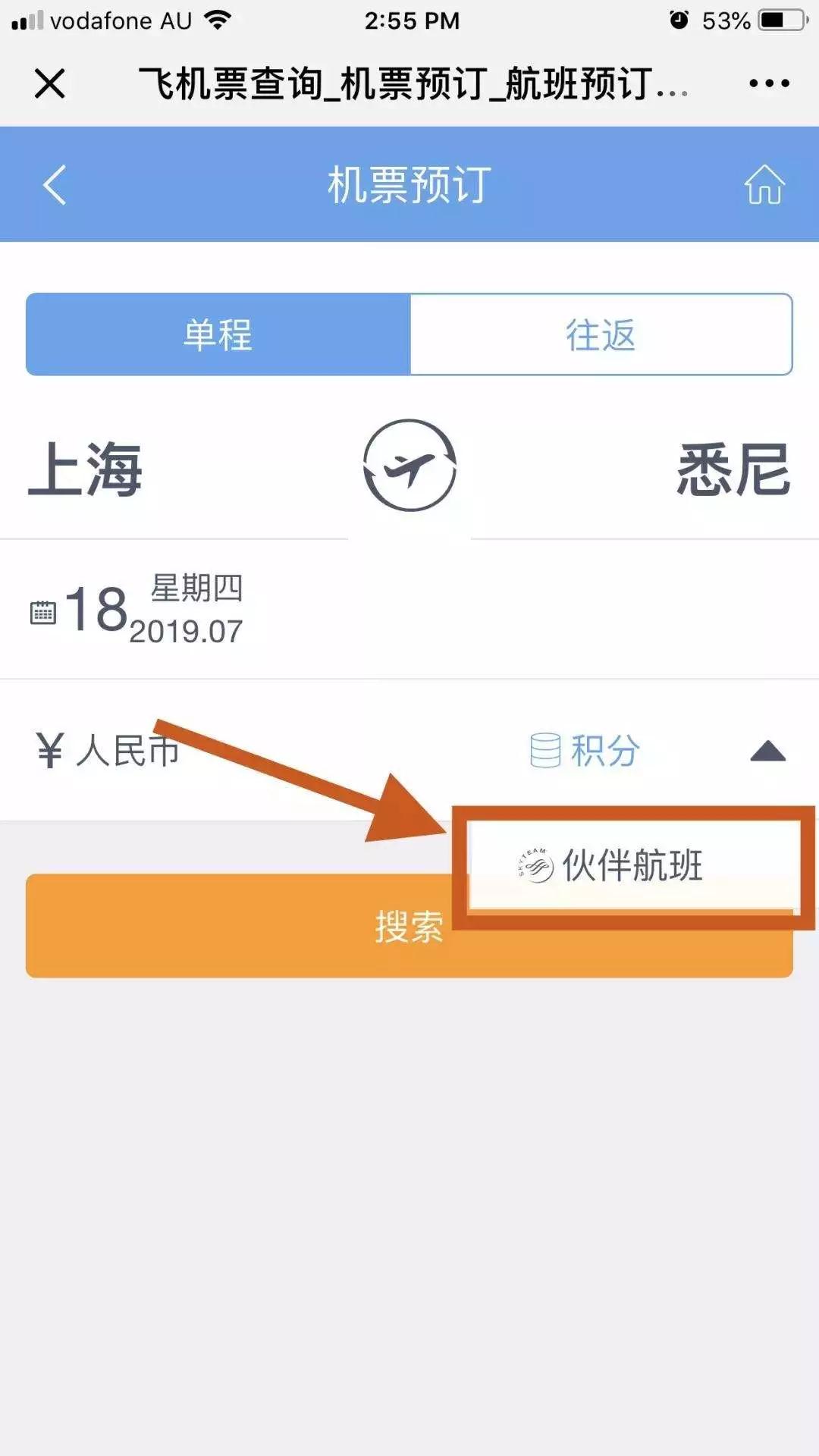The image size is (819, 1456).
Task: Pick departure date 18 2019.07
Action: pyautogui.click(x=136, y=610)
